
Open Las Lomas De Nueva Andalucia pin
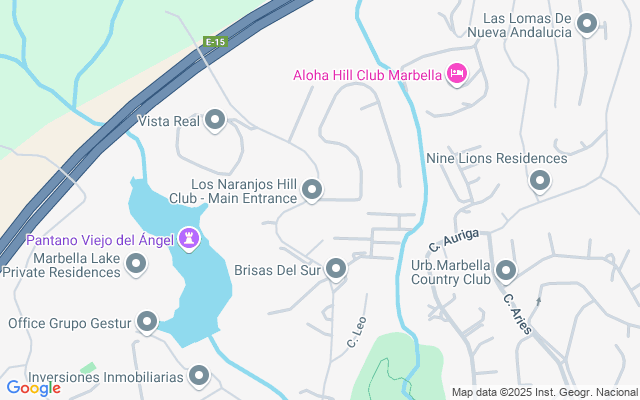[x=587, y=23]
